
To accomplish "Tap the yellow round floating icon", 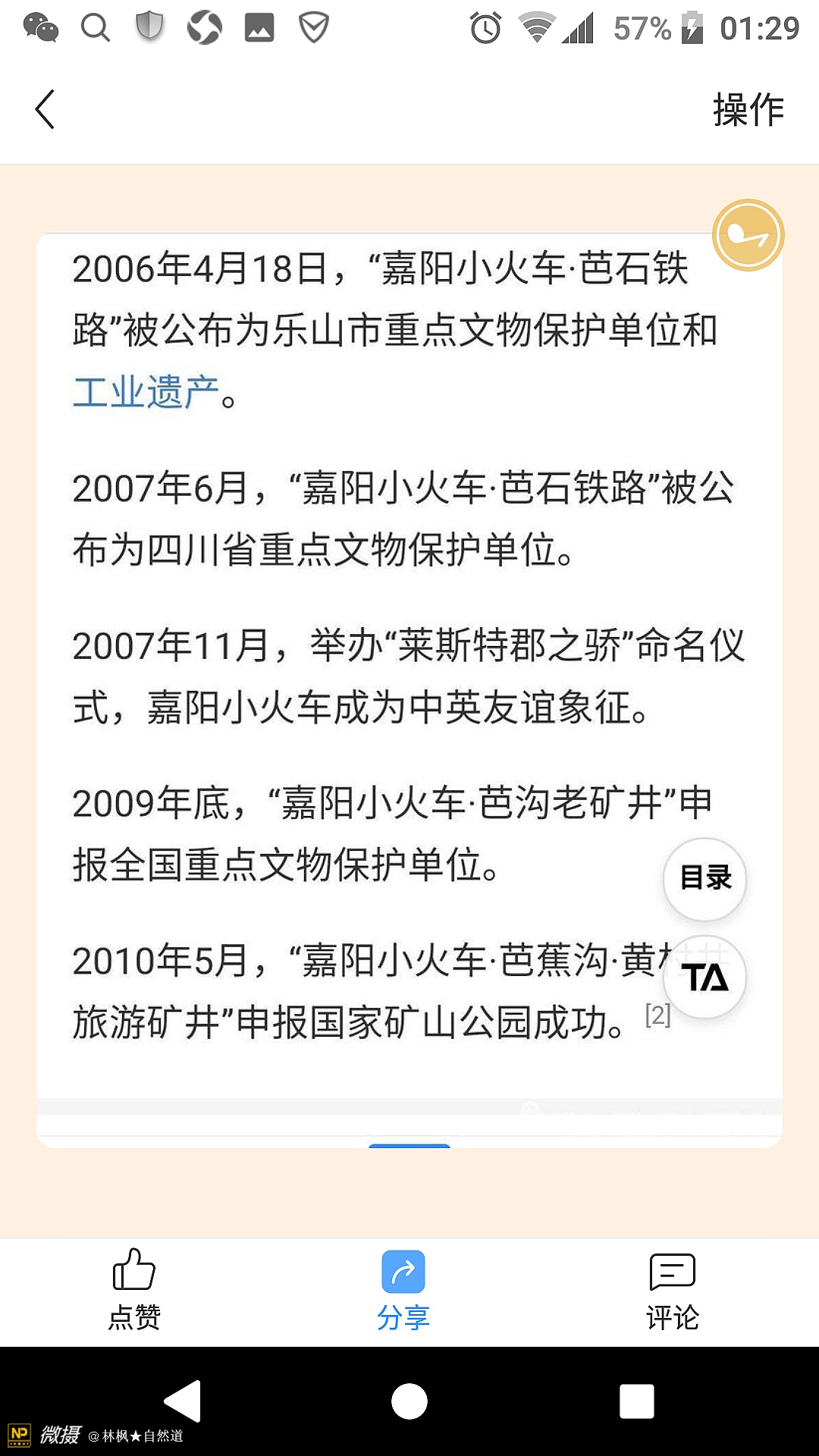I will (748, 235).
